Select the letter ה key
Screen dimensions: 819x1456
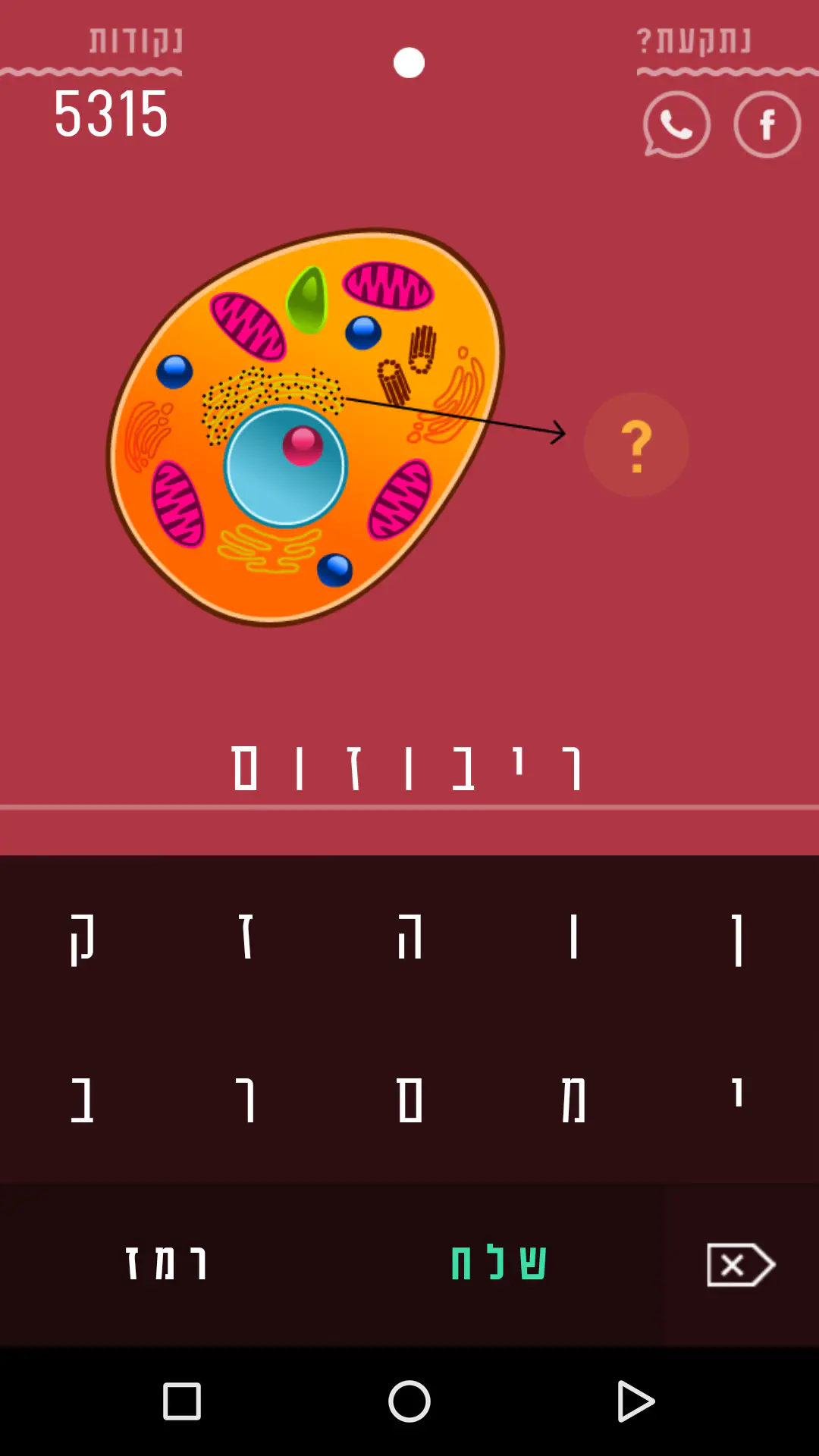[409, 937]
